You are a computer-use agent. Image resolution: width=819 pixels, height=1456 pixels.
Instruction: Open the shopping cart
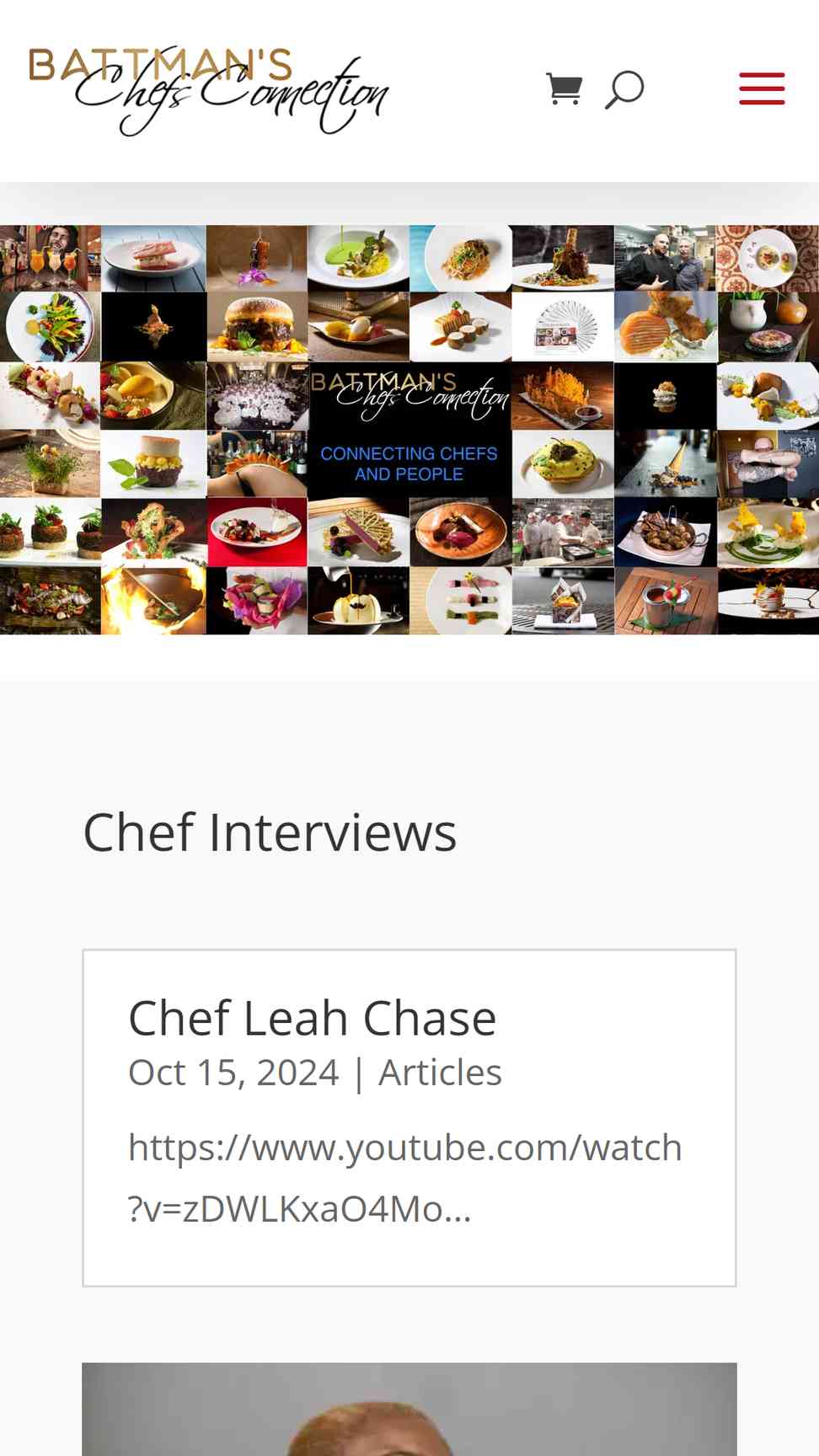[x=564, y=89]
